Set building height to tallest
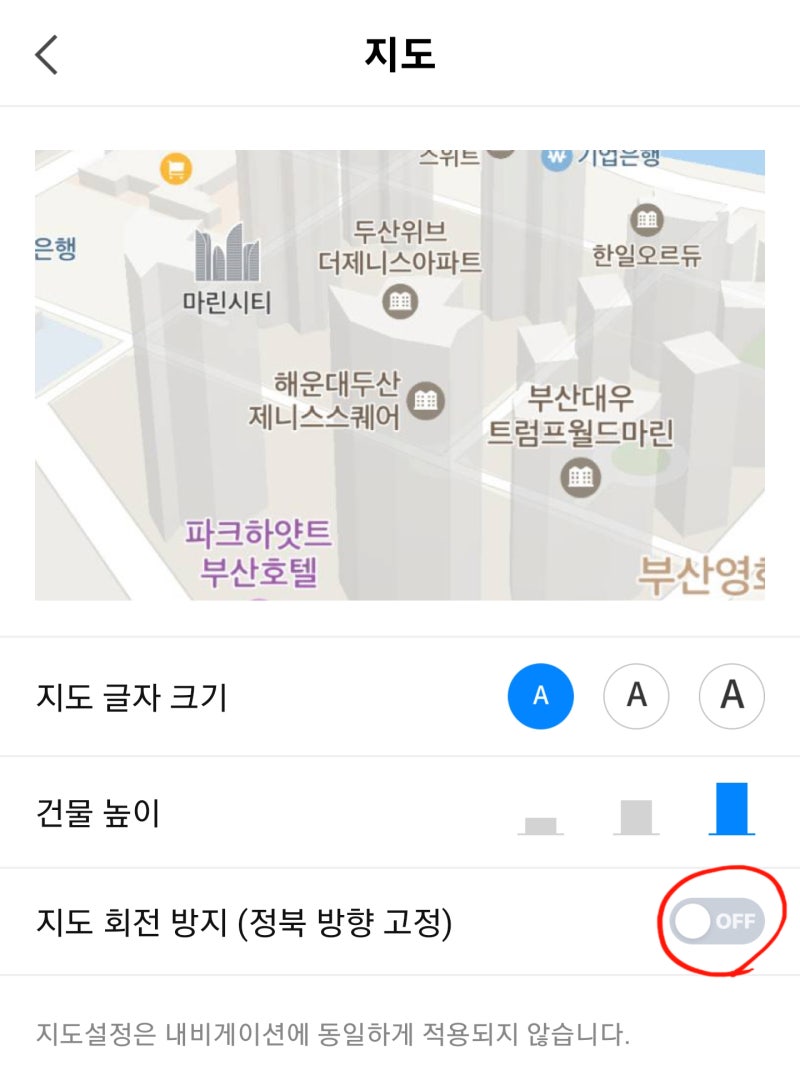Image resolution: width=800 pixels, height=1080 pixels. (731, 808)
